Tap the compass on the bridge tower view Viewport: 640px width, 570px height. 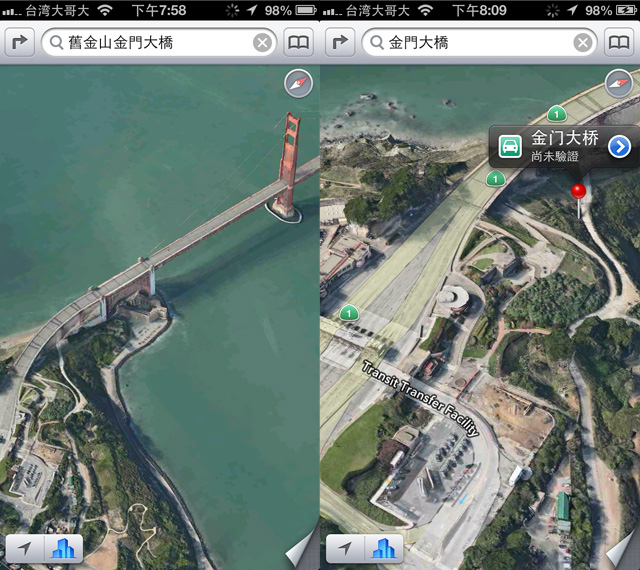coord(298,83)
